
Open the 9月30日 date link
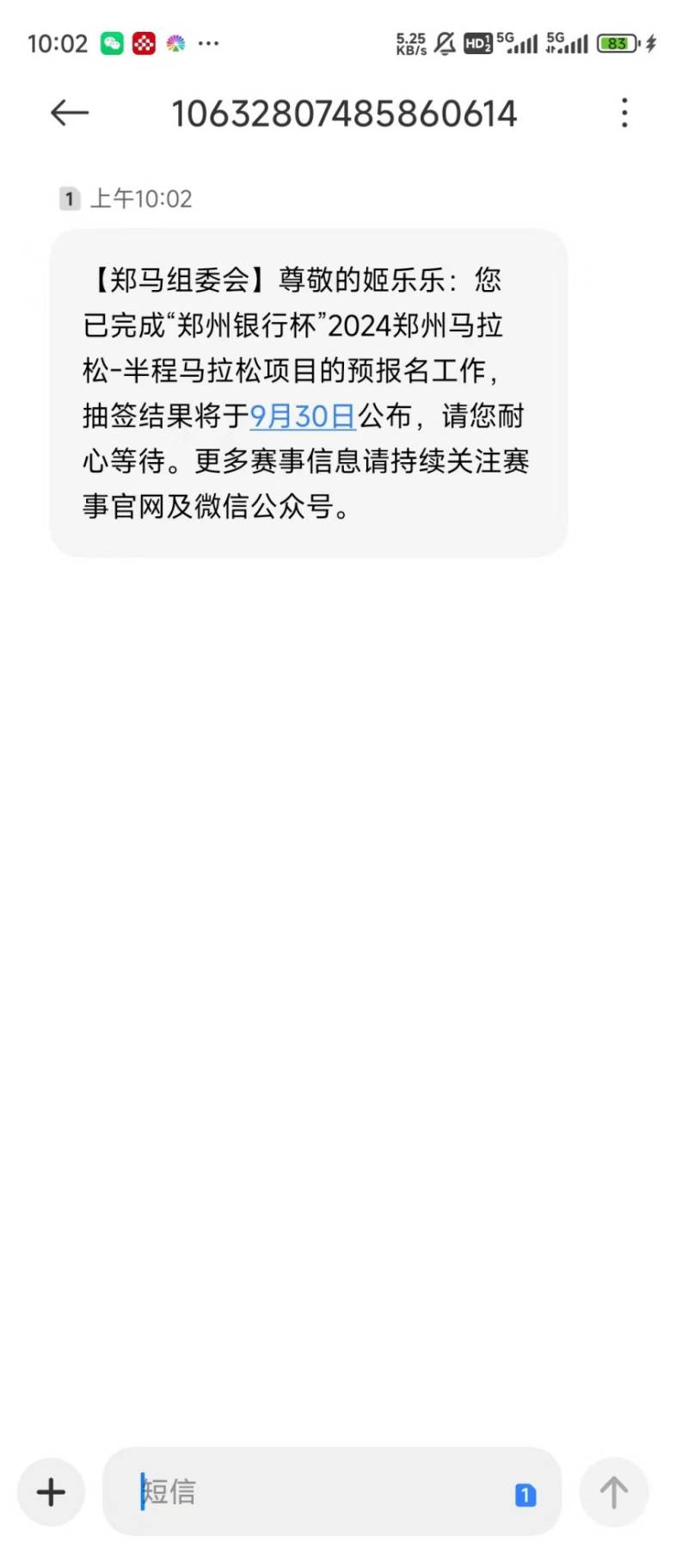pyautogui.click(x=301, y=416)
